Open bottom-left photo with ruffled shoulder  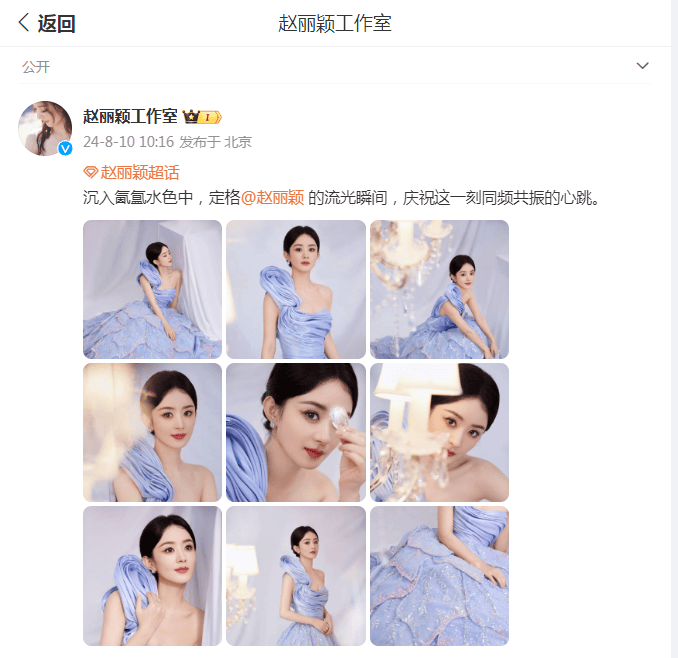[x=152, y=575]
